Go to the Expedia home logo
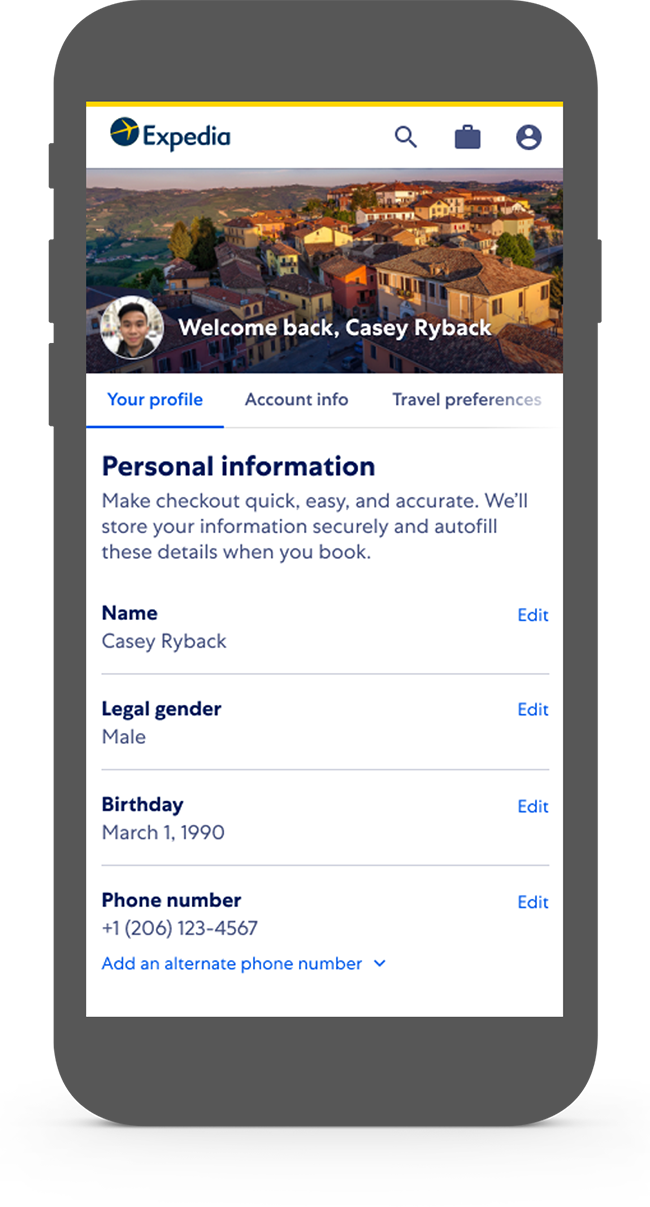The width and height of the screenshot is (650, 1207). [170, 134]
